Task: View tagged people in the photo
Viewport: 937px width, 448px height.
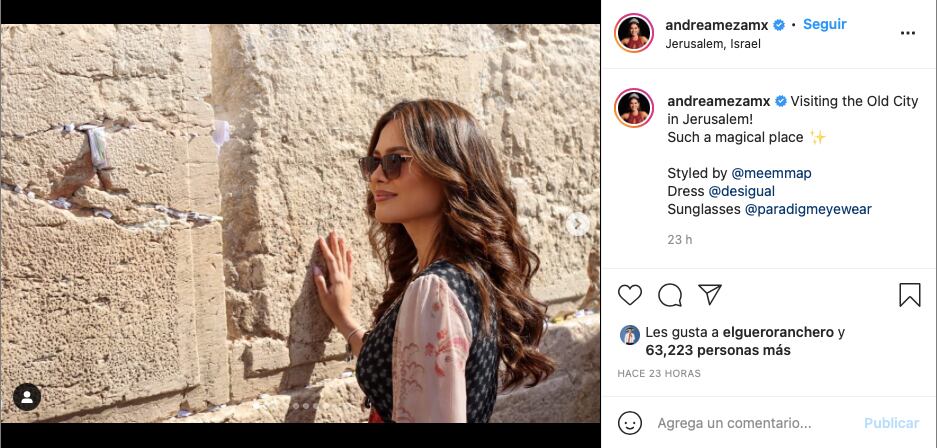Action: coord(27,397)
